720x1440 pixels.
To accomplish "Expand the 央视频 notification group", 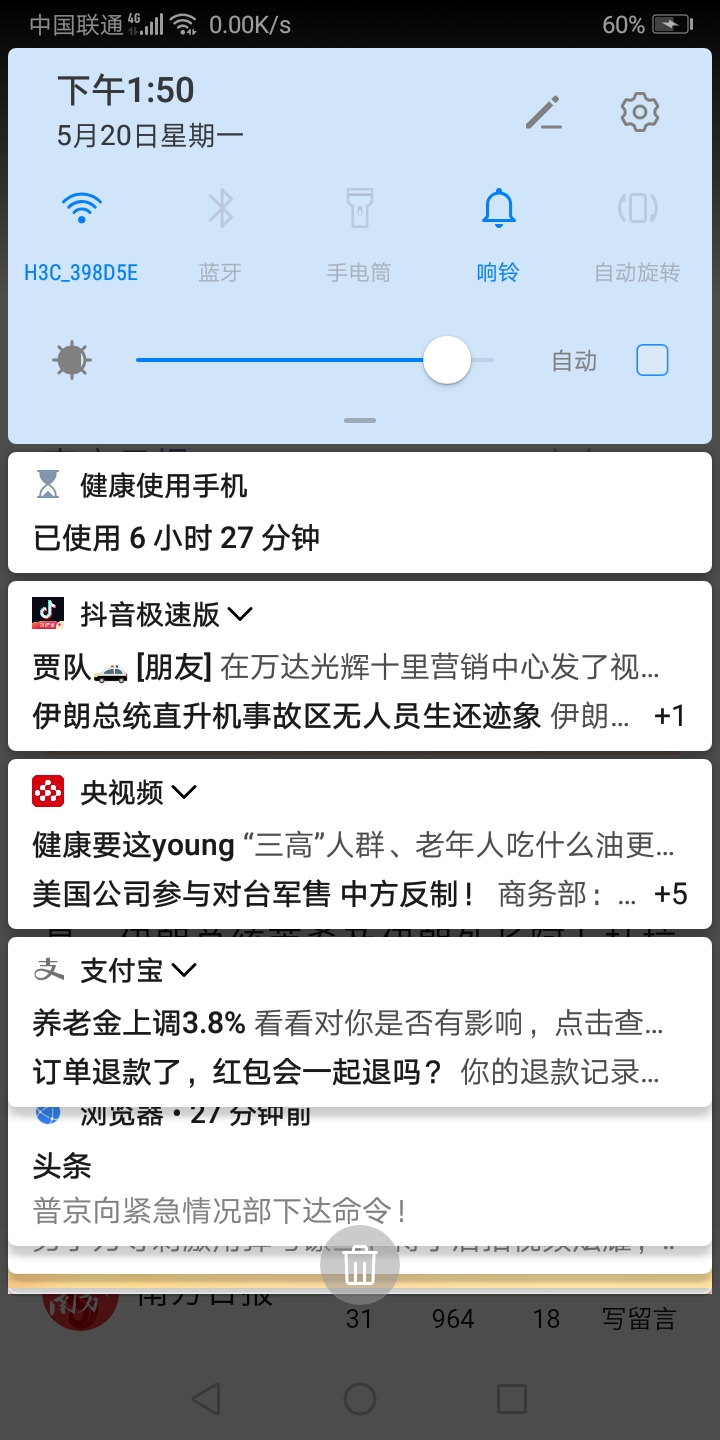I will [184, 792].
